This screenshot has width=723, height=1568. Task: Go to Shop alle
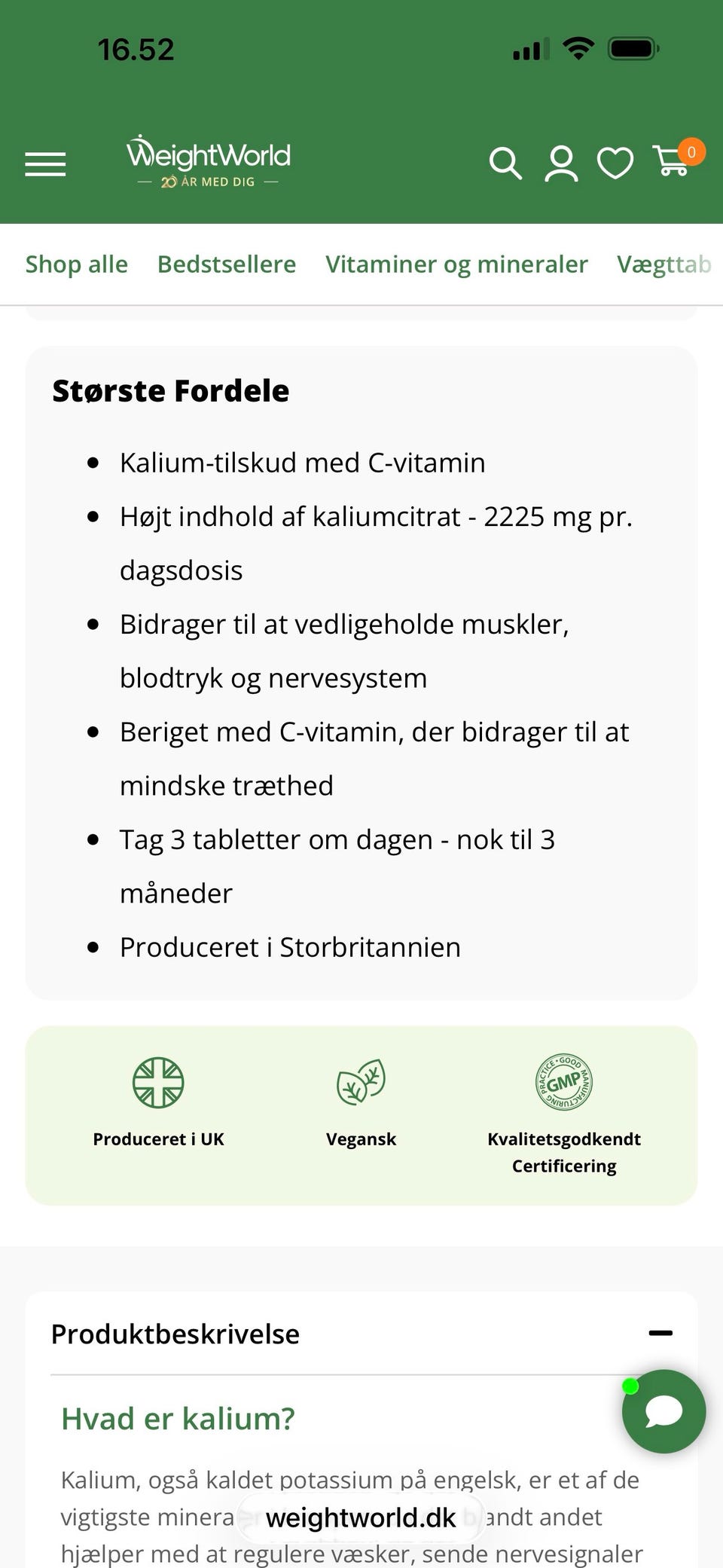[77, 264]
